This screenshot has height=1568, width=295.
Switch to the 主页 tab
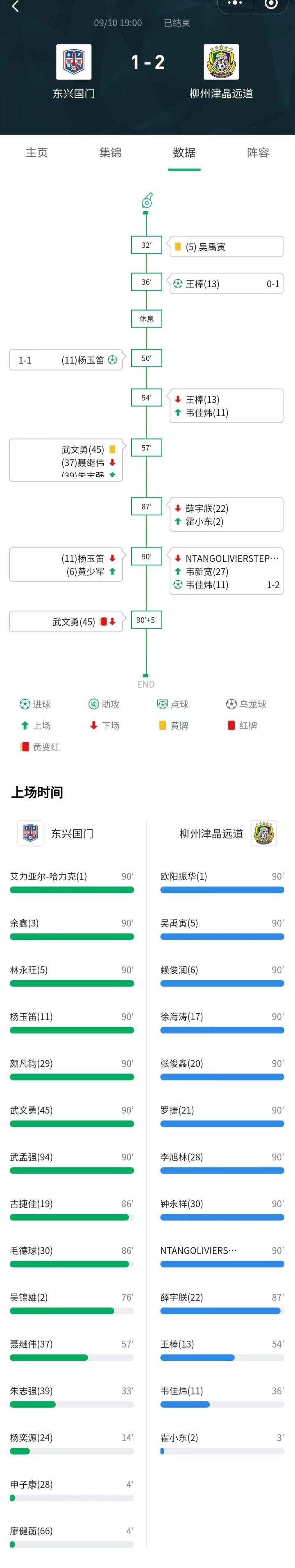(36, 152)
